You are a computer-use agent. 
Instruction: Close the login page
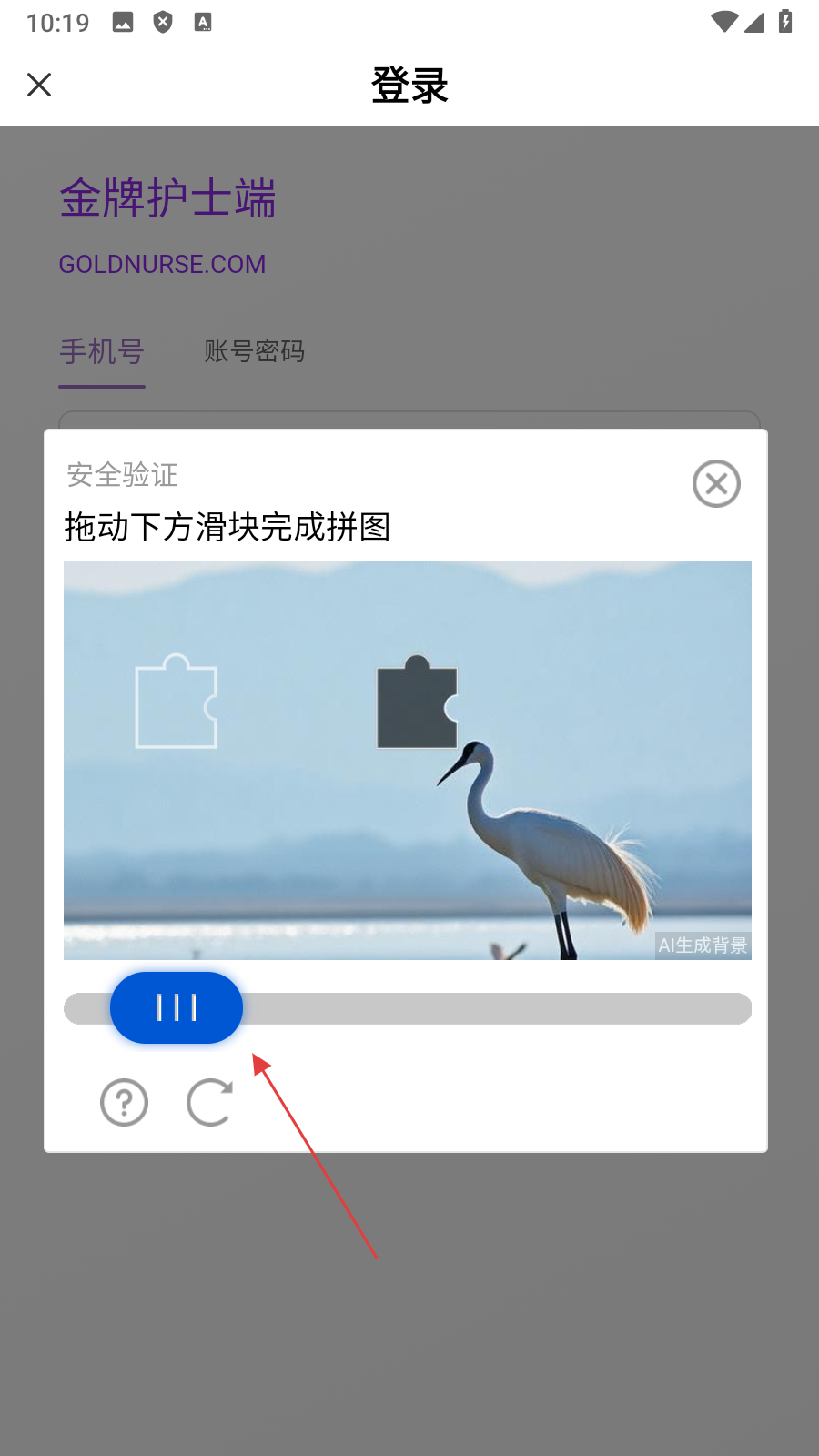point(39,85)
